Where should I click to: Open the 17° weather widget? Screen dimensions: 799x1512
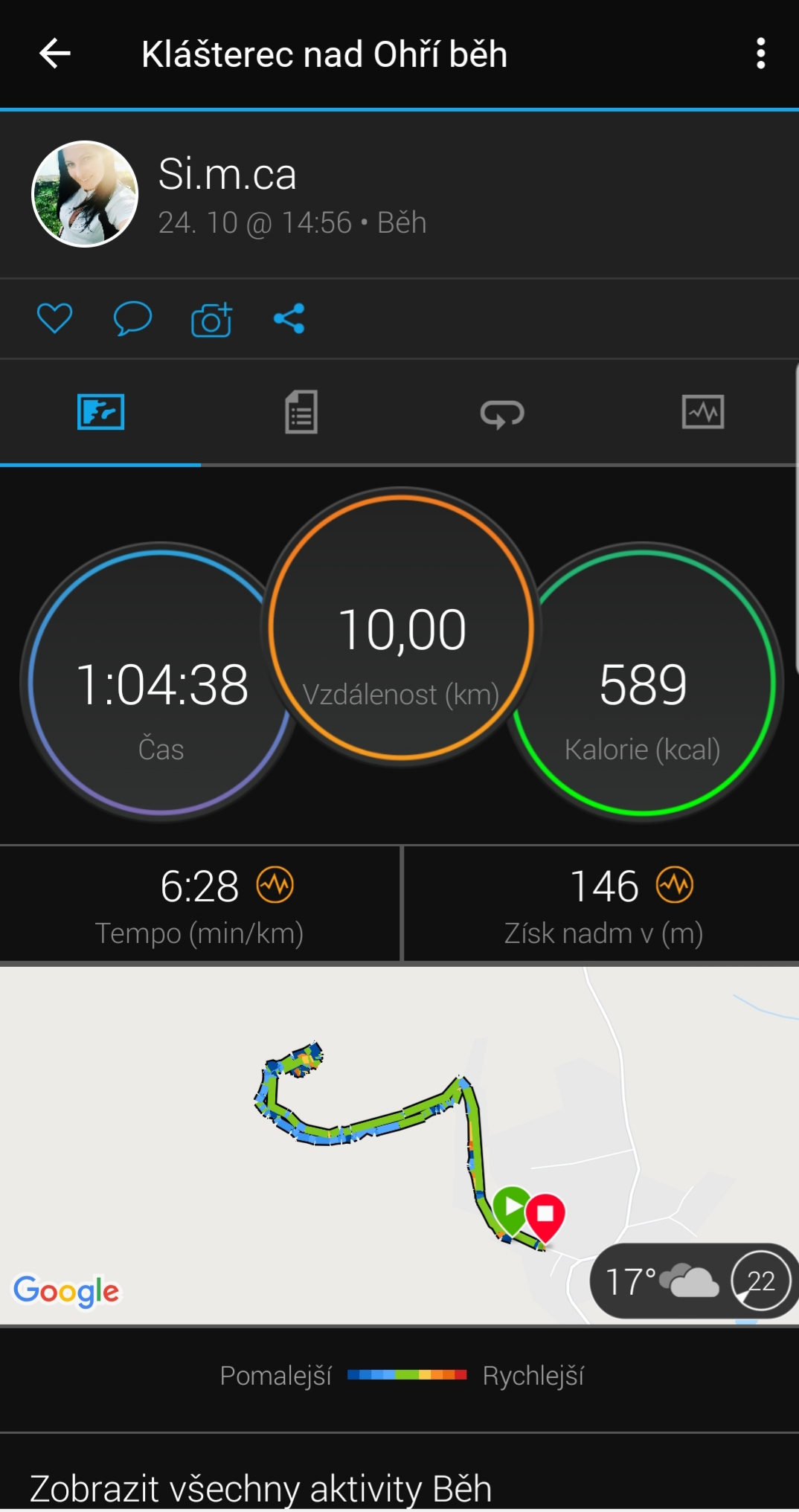click(693, 1281)
